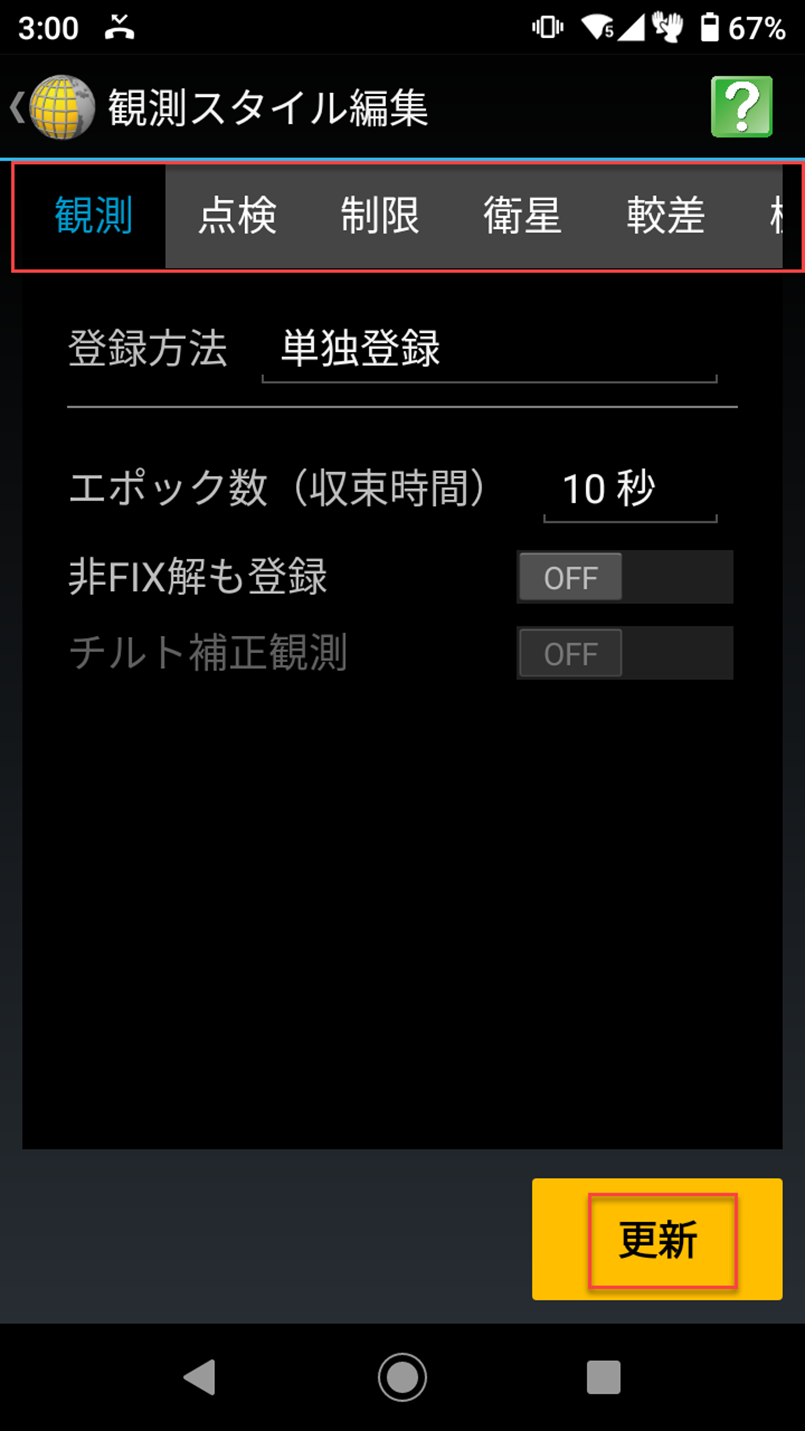Switch to the 点検 tab

(237, 216)
